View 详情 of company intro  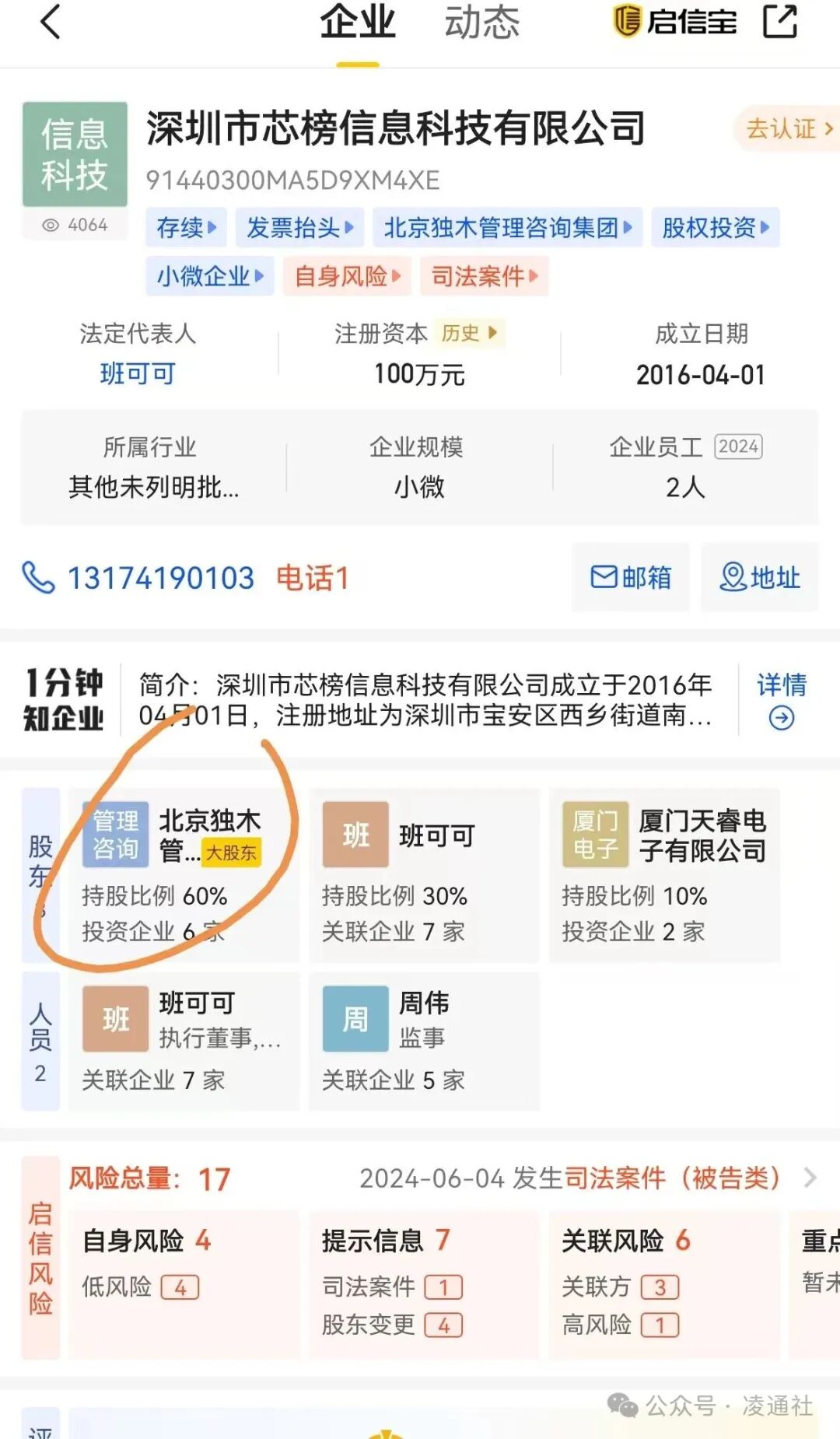(782, 699)
